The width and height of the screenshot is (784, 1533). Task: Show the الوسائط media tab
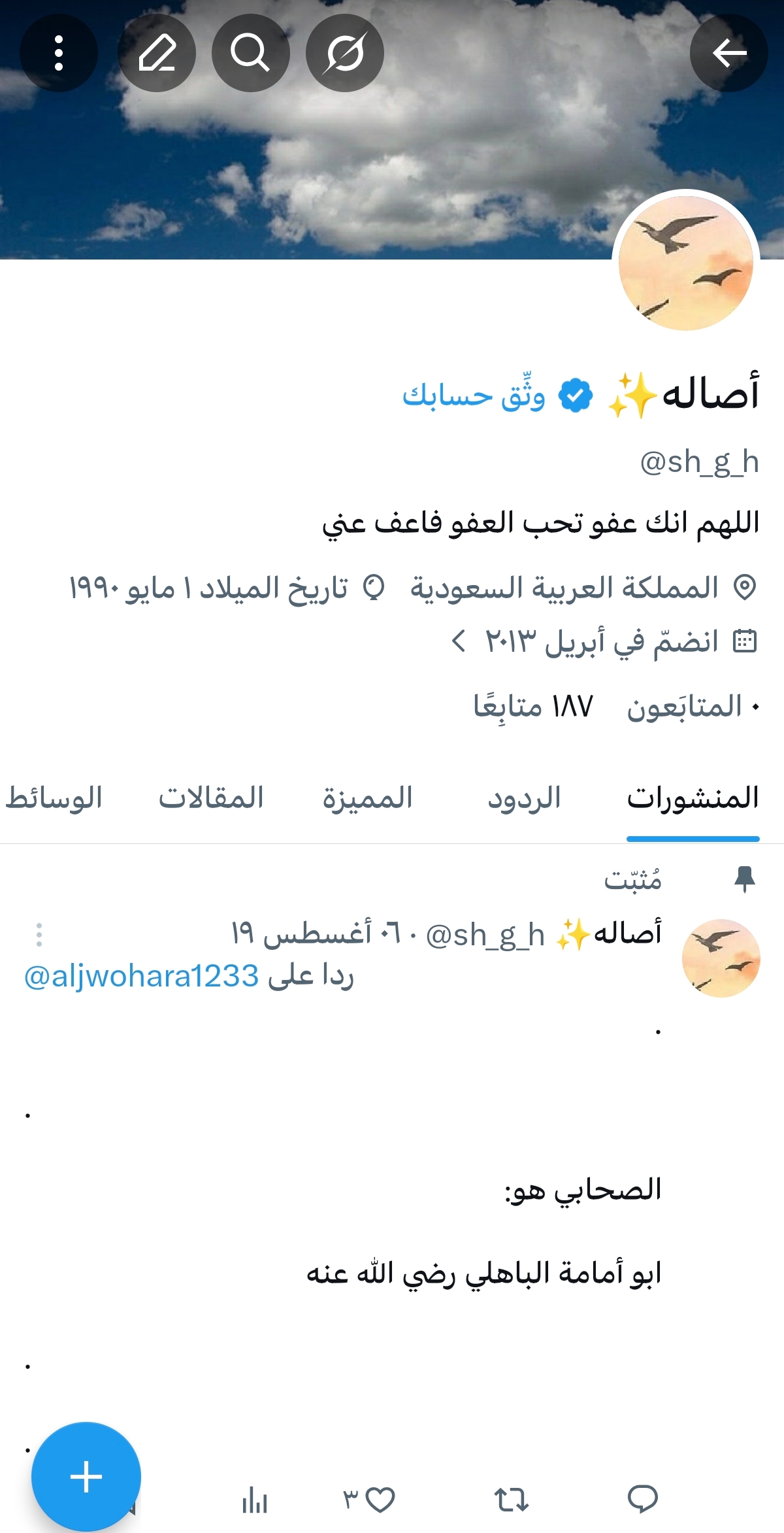54,798
